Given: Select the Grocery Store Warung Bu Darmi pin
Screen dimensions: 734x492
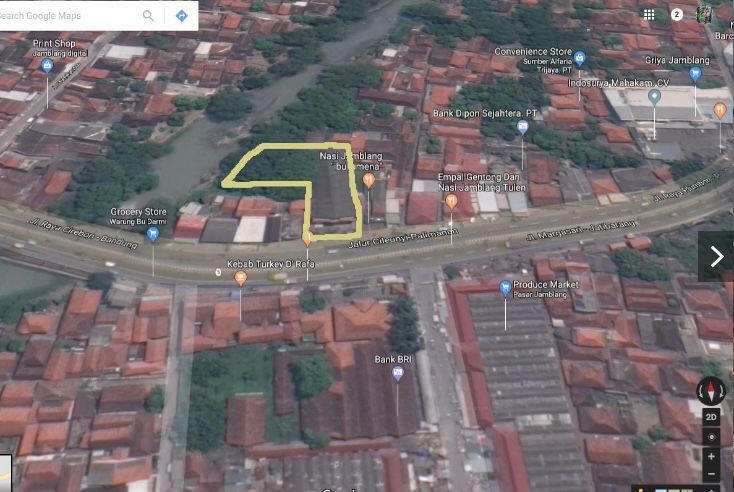Looking at the screenshot, I should tap(153, 234).
